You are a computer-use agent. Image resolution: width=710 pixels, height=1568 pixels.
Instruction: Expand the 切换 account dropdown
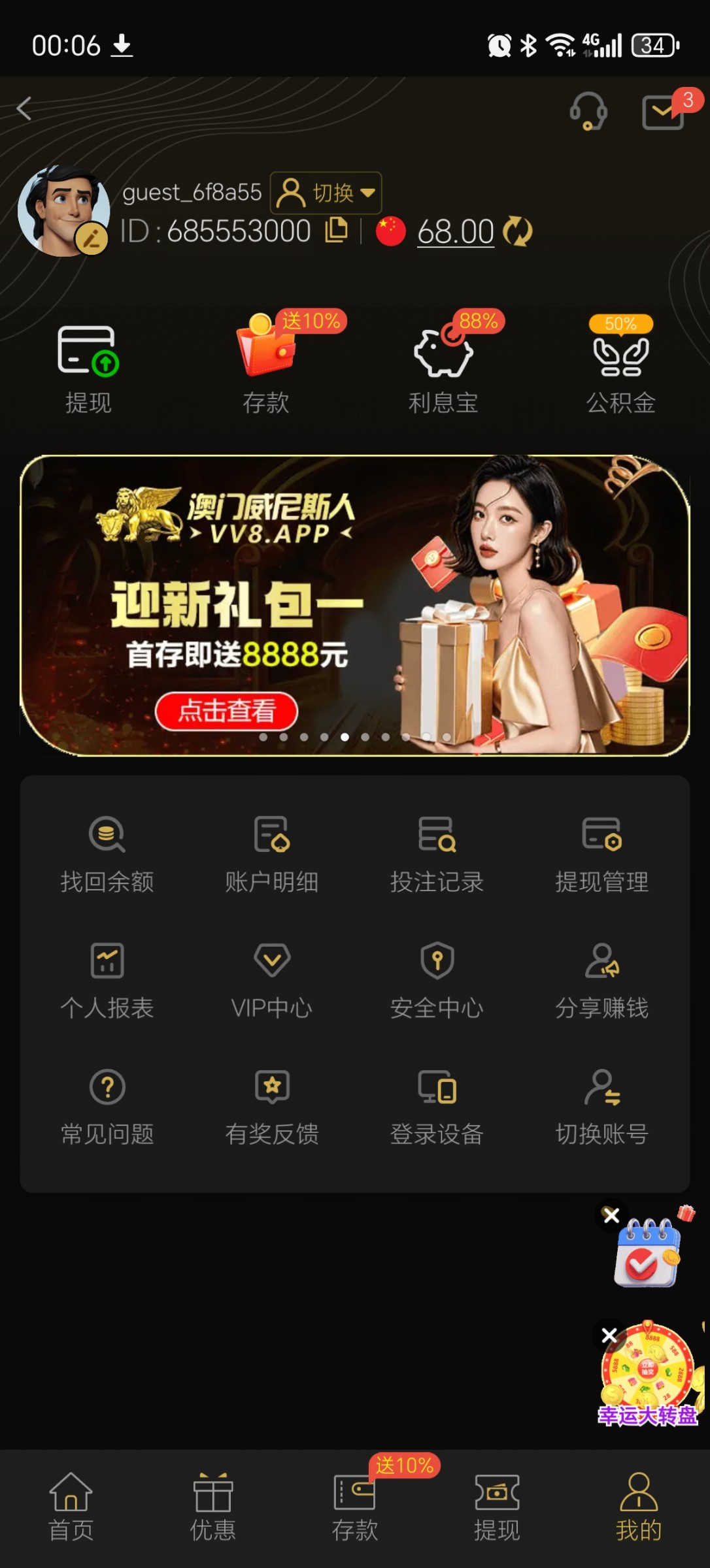tap(326, 193)
